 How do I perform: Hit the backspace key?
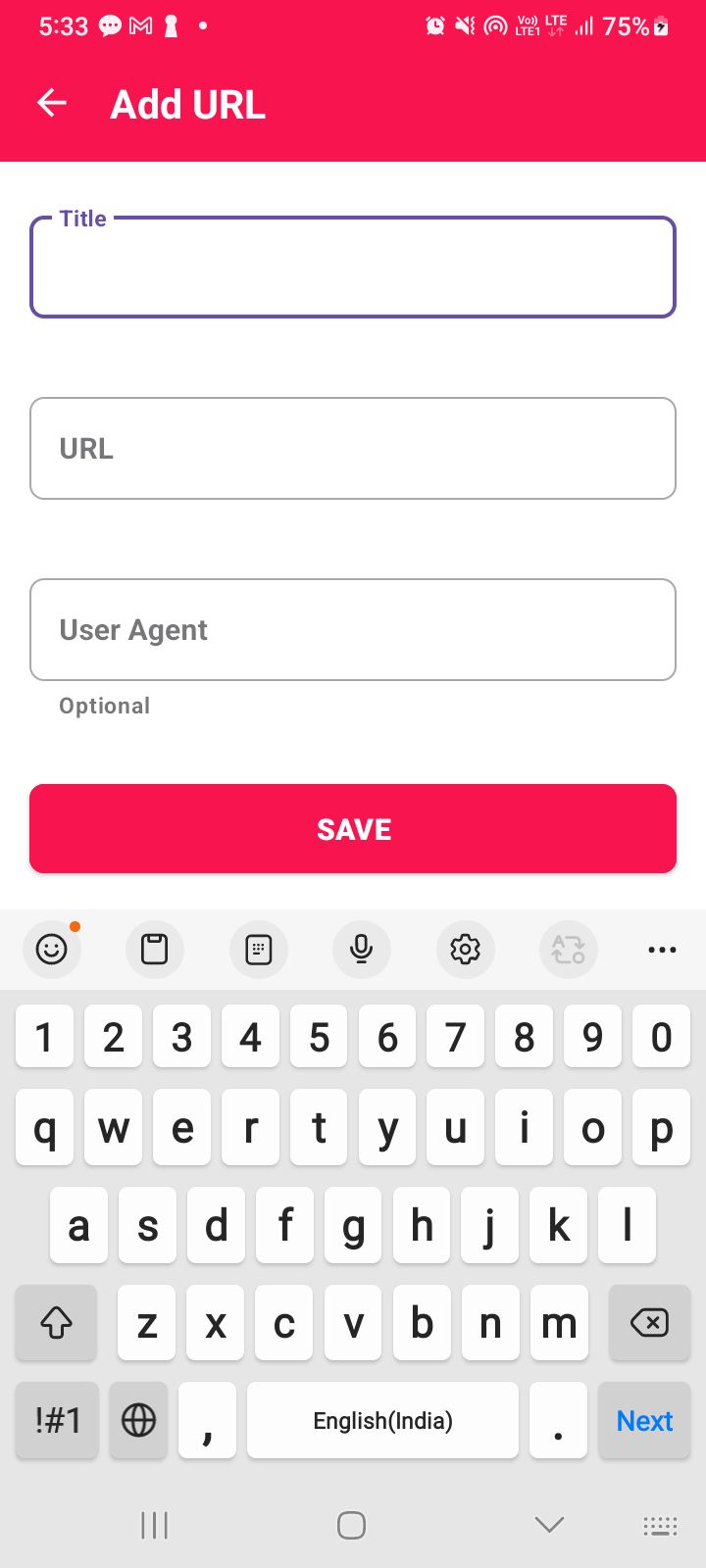(x=648, y=1323)
